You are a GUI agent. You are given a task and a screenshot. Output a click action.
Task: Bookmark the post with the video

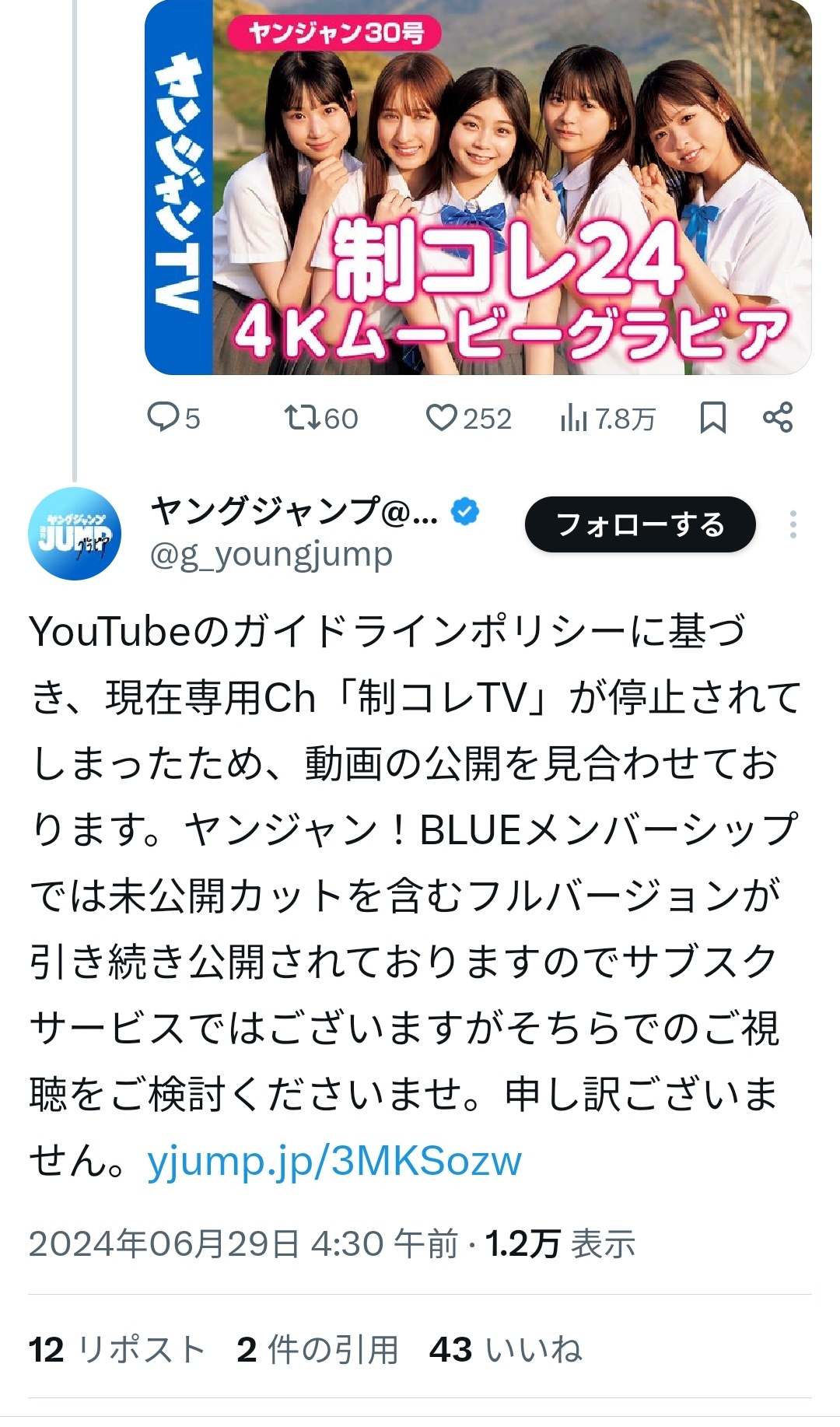[712, 418]
